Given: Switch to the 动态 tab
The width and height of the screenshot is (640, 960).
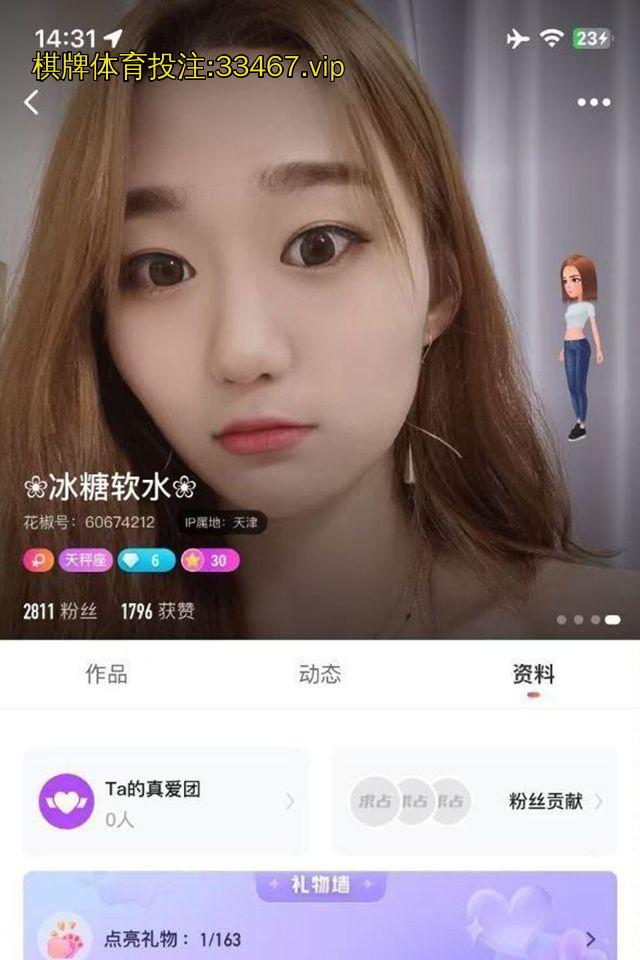Looking at the screenshot, I should tap(320, 675).
